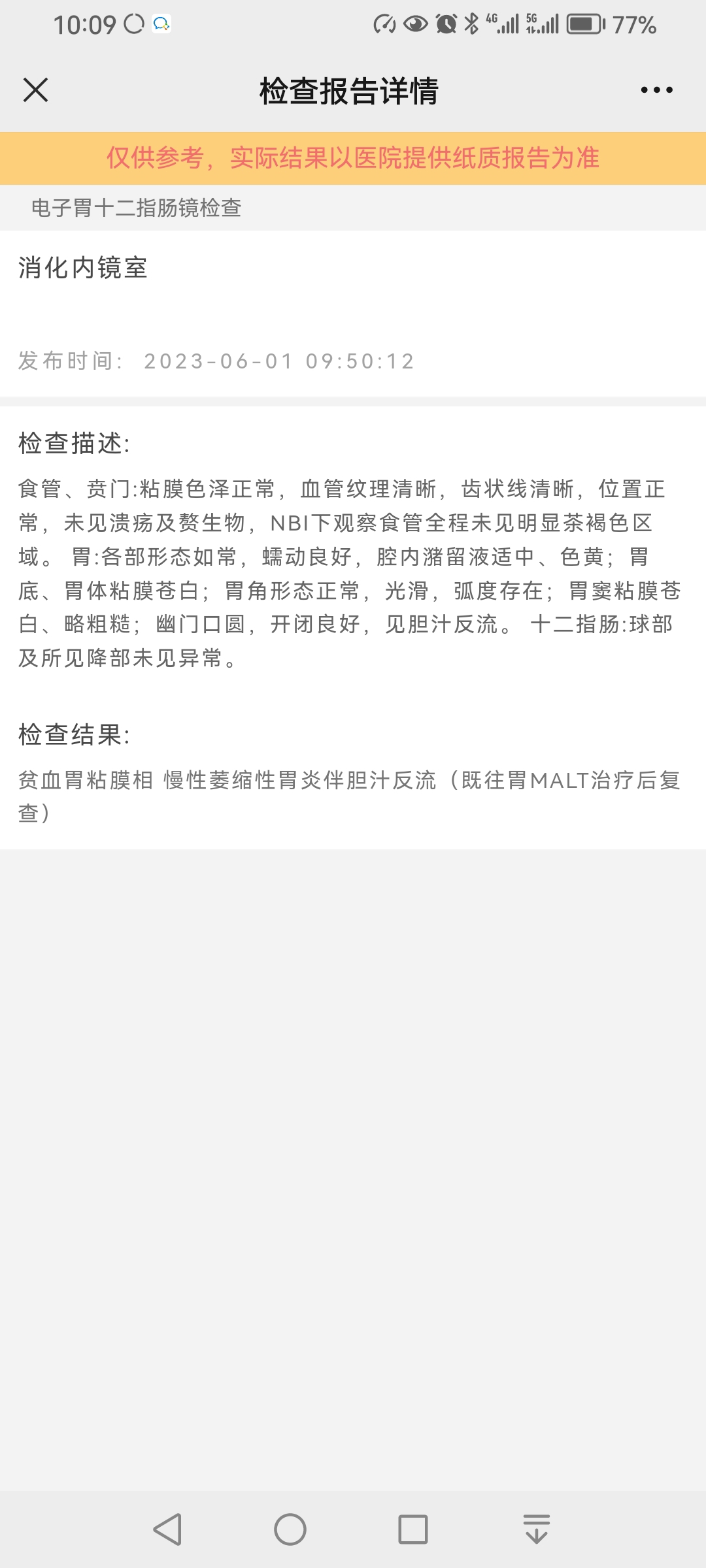Tap the hide navigation bar arrow
Screen dimensions: 706x1568
tap(537, 1529)
